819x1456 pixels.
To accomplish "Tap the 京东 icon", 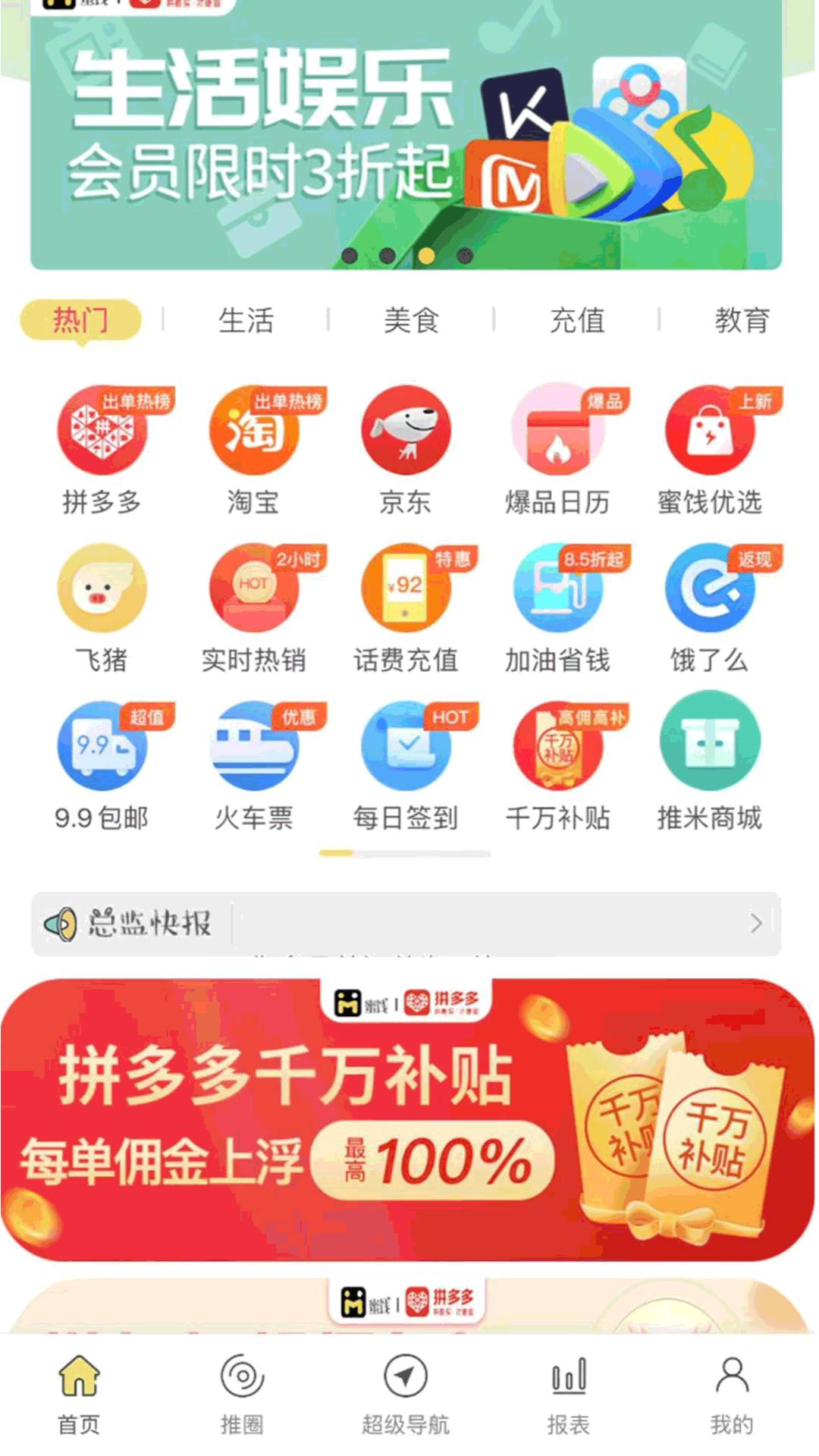I will (x=406, y=431).
